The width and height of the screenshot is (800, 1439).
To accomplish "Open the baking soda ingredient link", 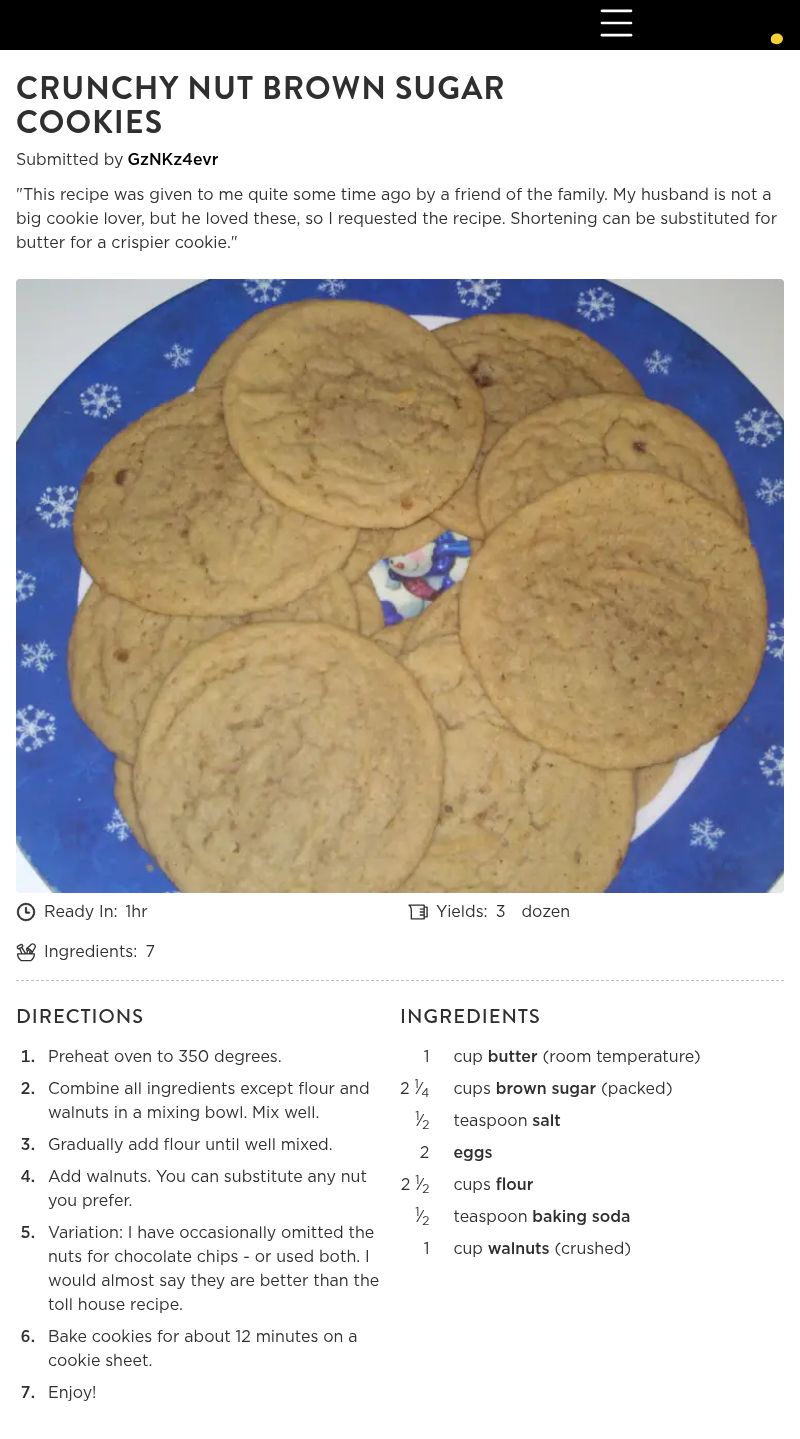I will tap(580, 1217).
